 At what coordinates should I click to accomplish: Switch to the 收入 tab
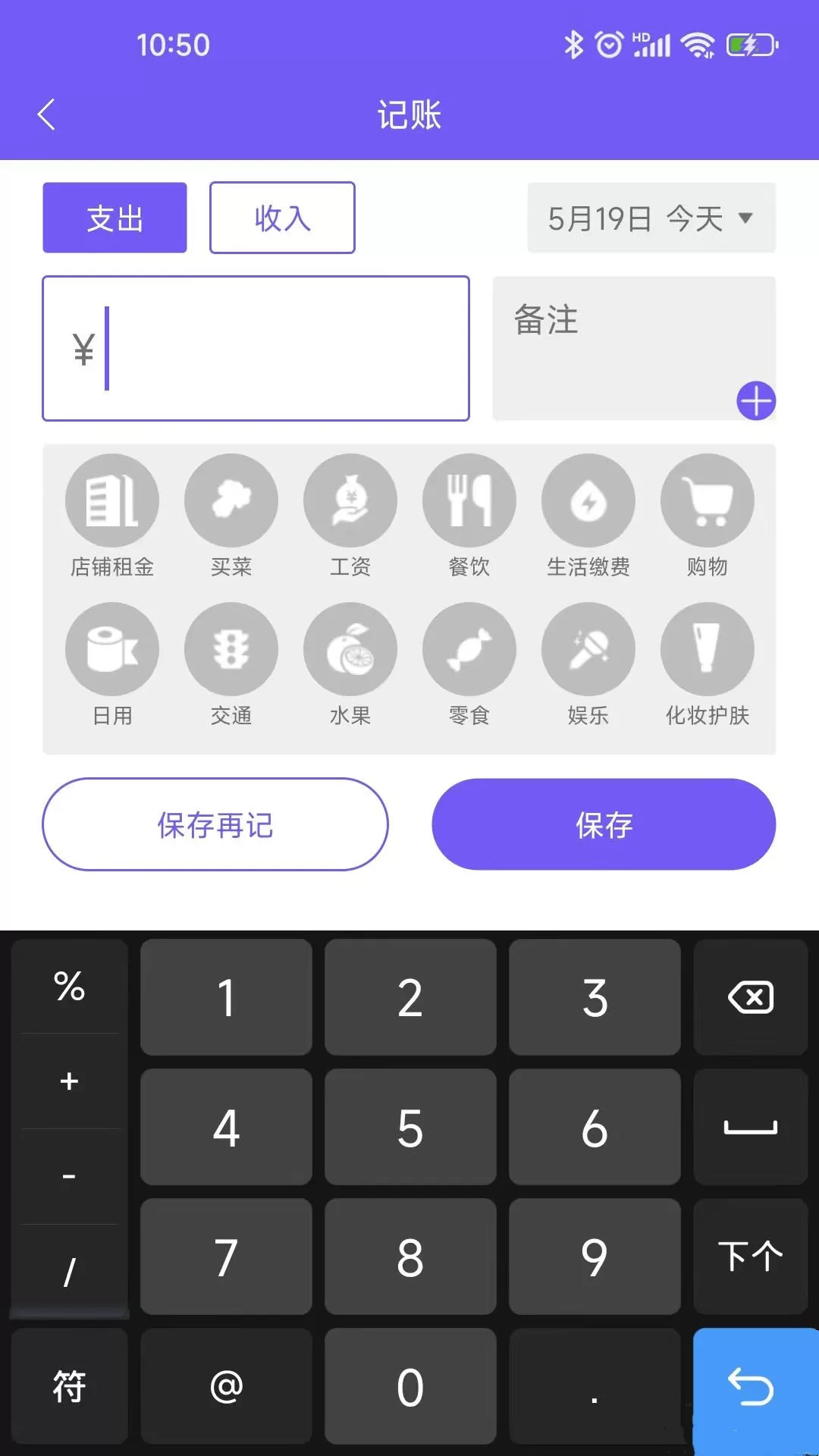(282, 218)
